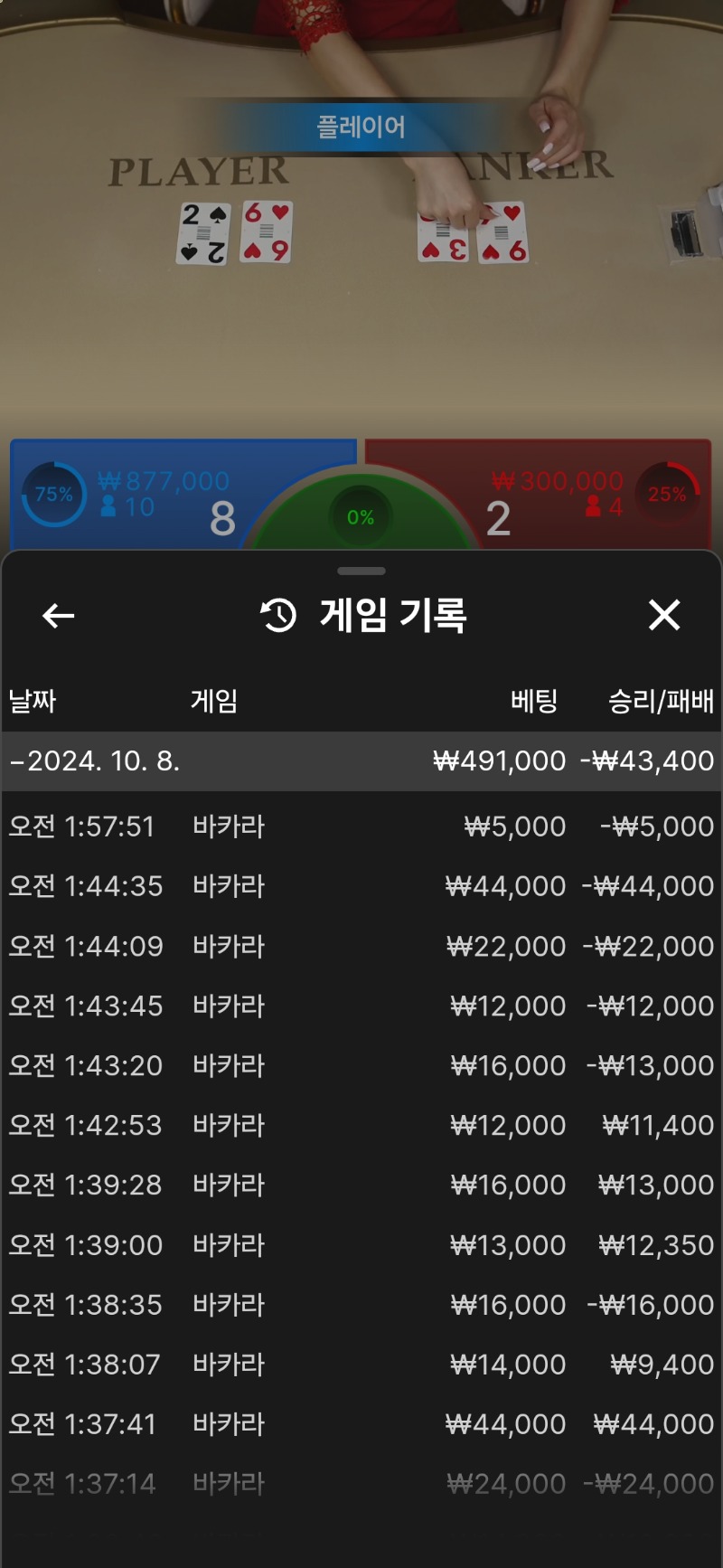Tap the panel drag handle
The height and width of the screenshot is (1568, 723).
pos(361,571)
